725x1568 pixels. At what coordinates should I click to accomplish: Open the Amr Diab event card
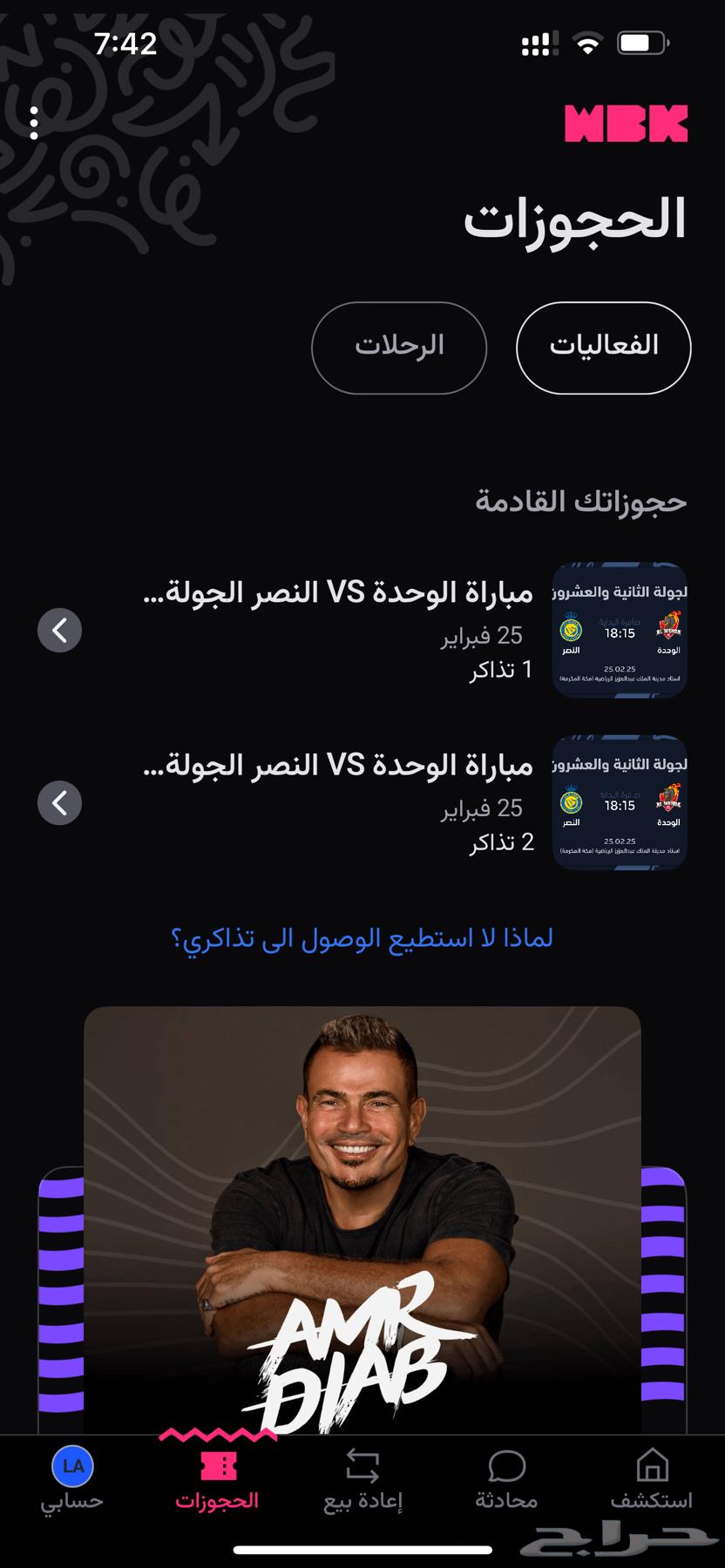coord(362,1220)
